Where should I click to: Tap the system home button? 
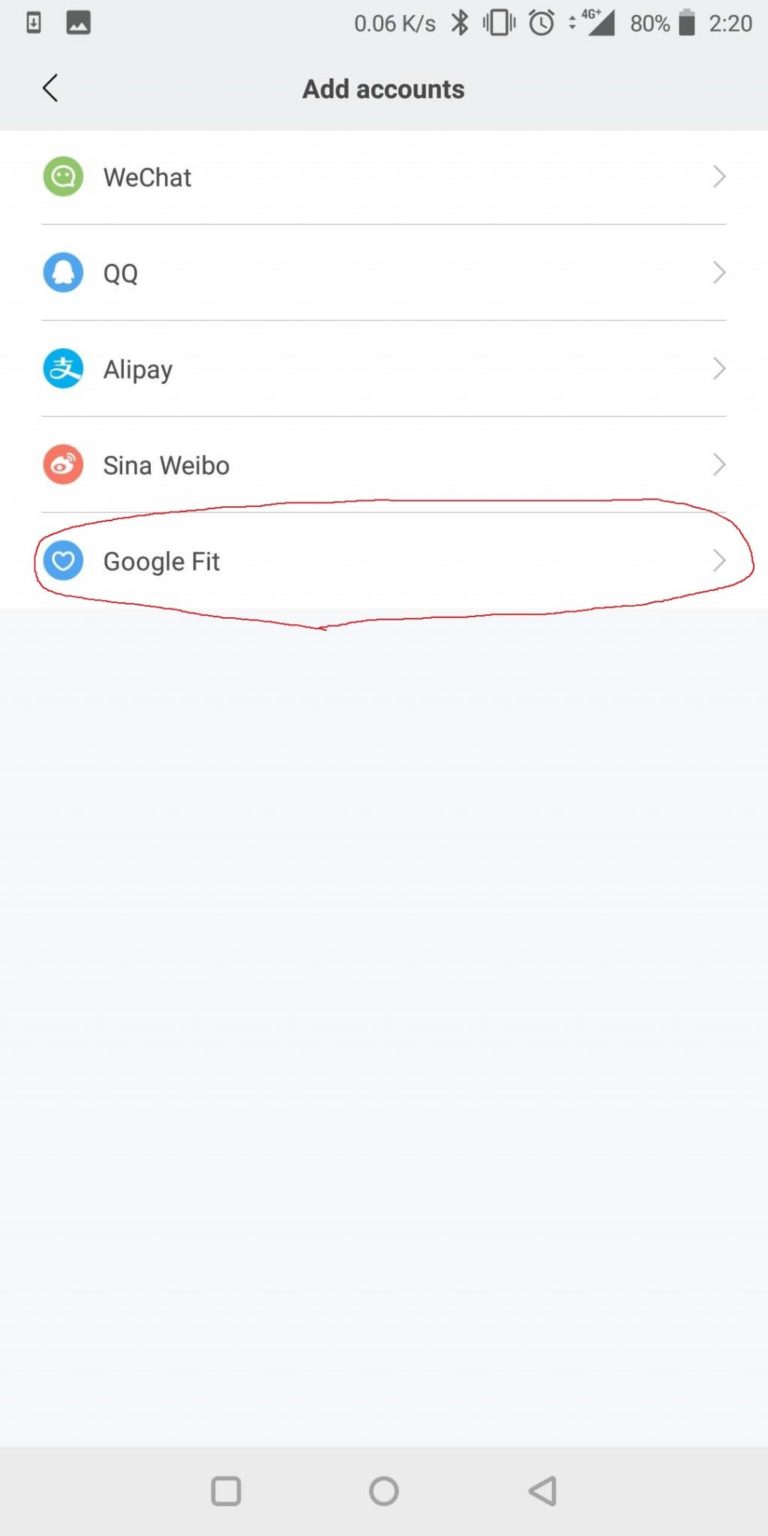(384, 1491)
